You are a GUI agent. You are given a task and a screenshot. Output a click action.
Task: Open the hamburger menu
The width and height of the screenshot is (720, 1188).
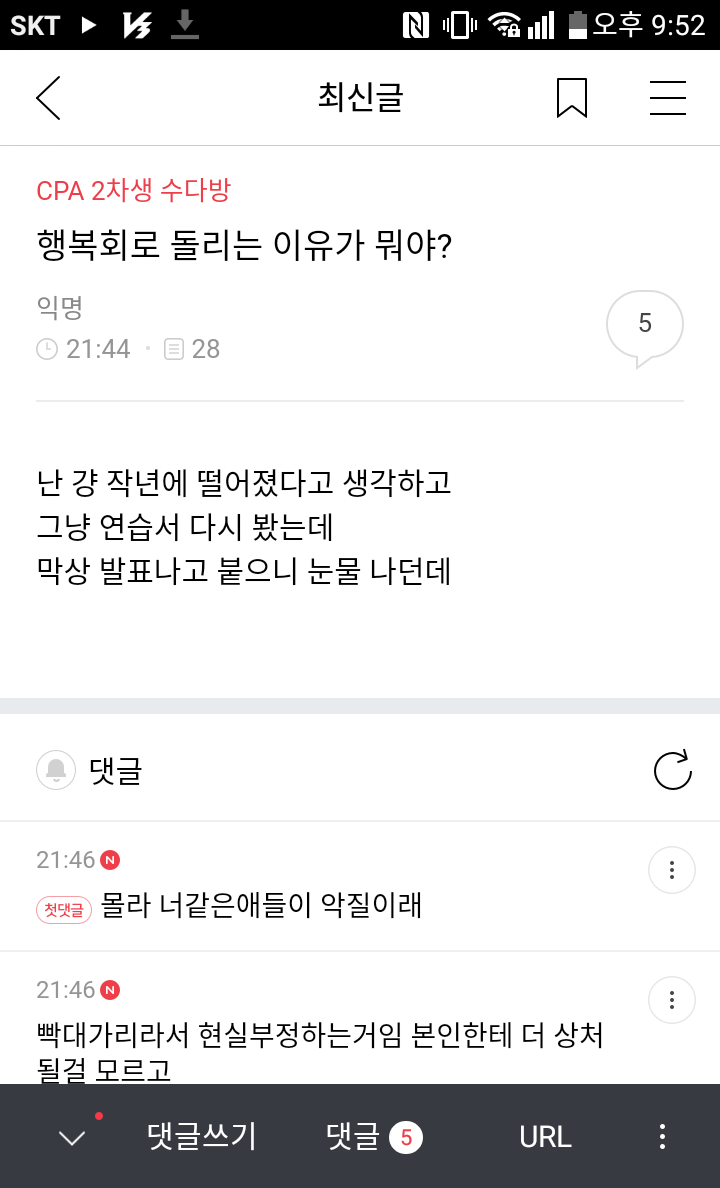[667, 98]
